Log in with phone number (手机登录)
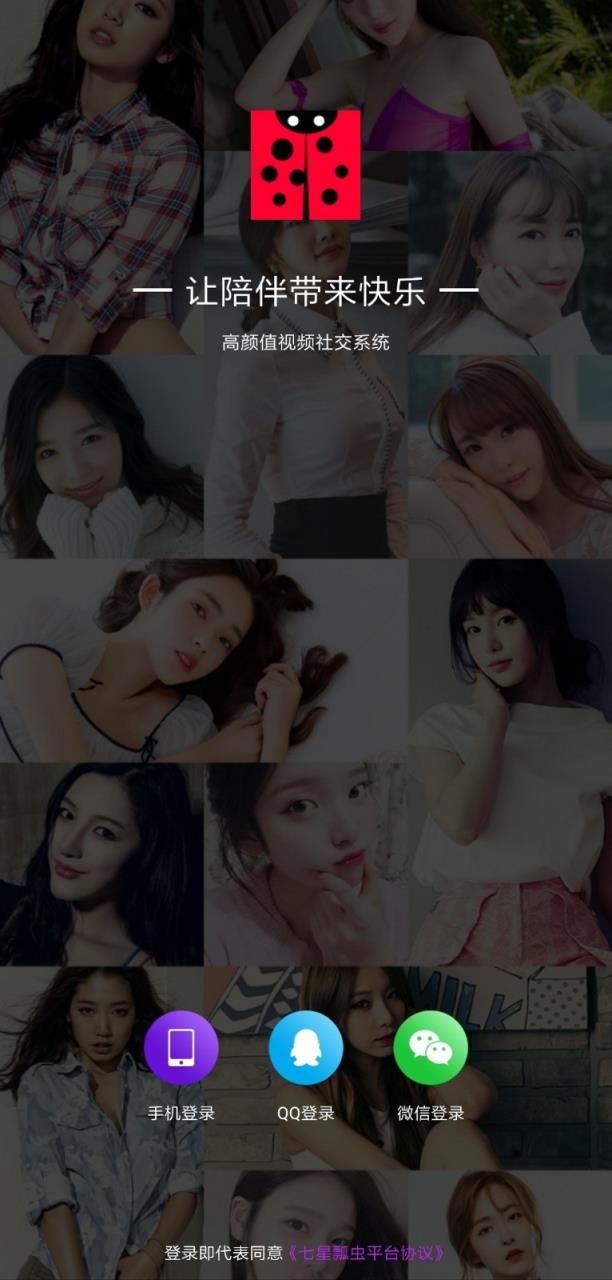 (x=181, y=1047)
